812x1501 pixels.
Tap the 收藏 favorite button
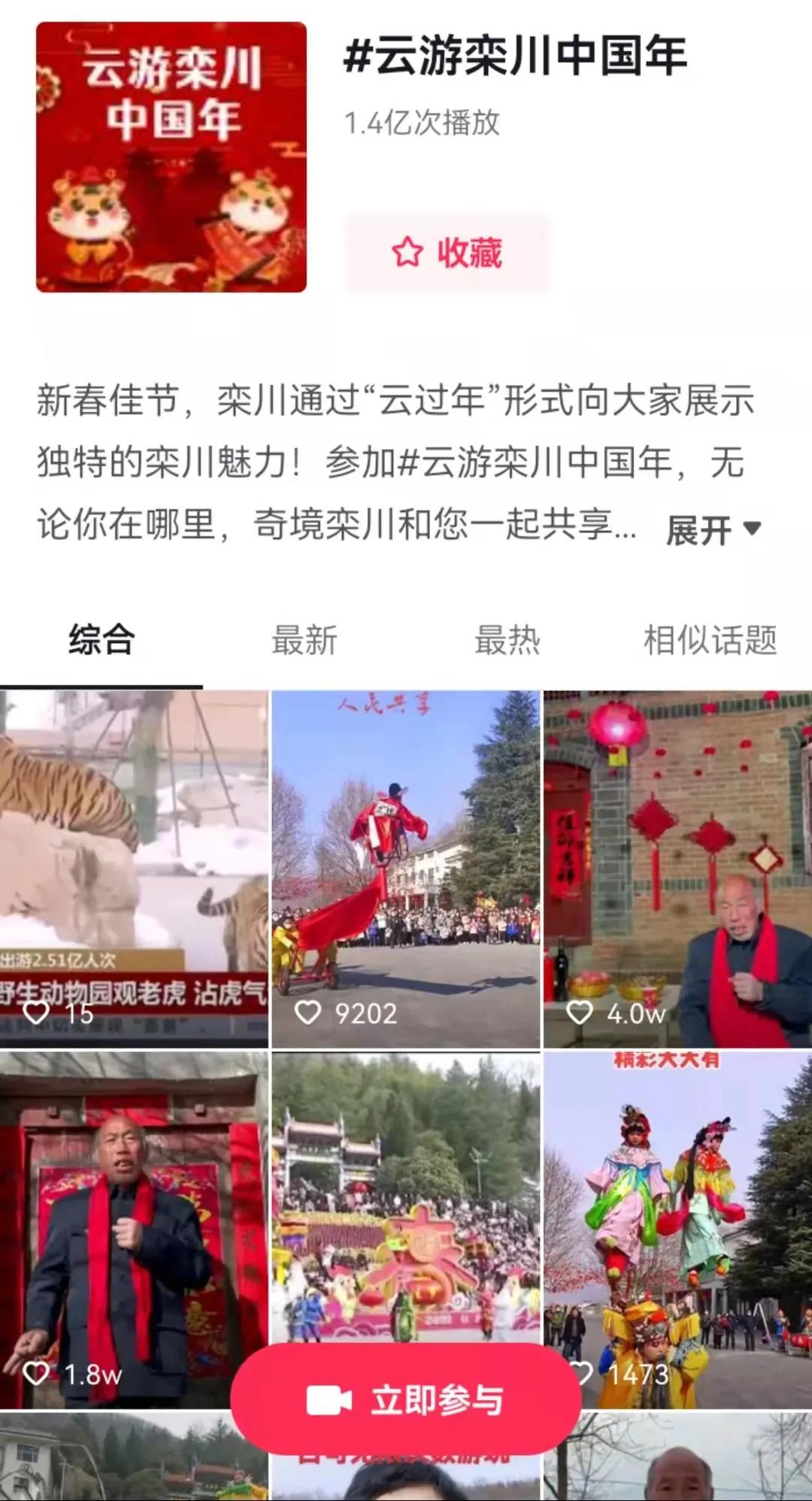pyautogui.click(x=447, y=253)
